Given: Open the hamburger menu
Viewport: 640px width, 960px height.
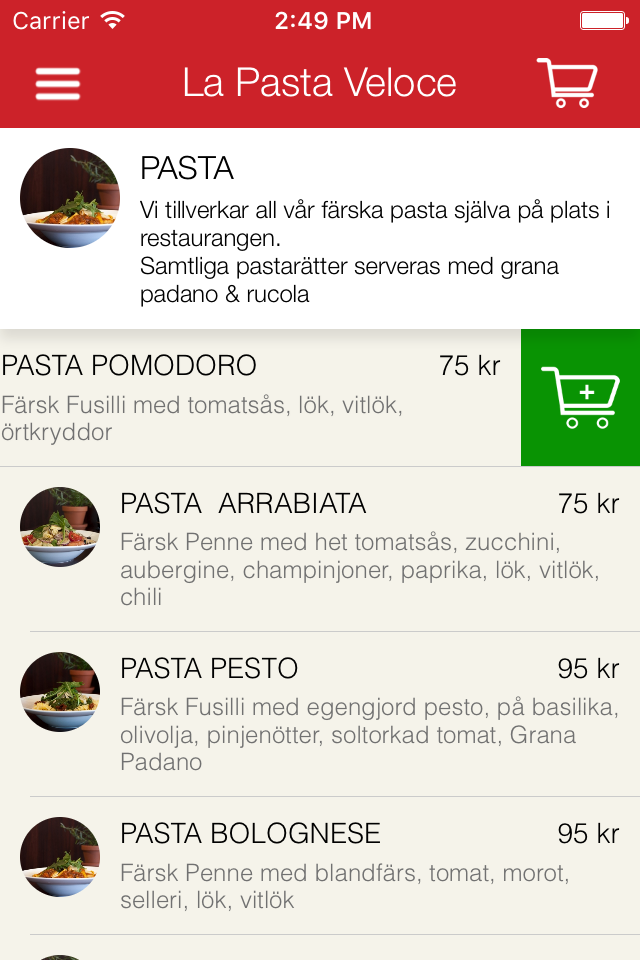Looking at the screenshot, I should (x=58, y=83).
